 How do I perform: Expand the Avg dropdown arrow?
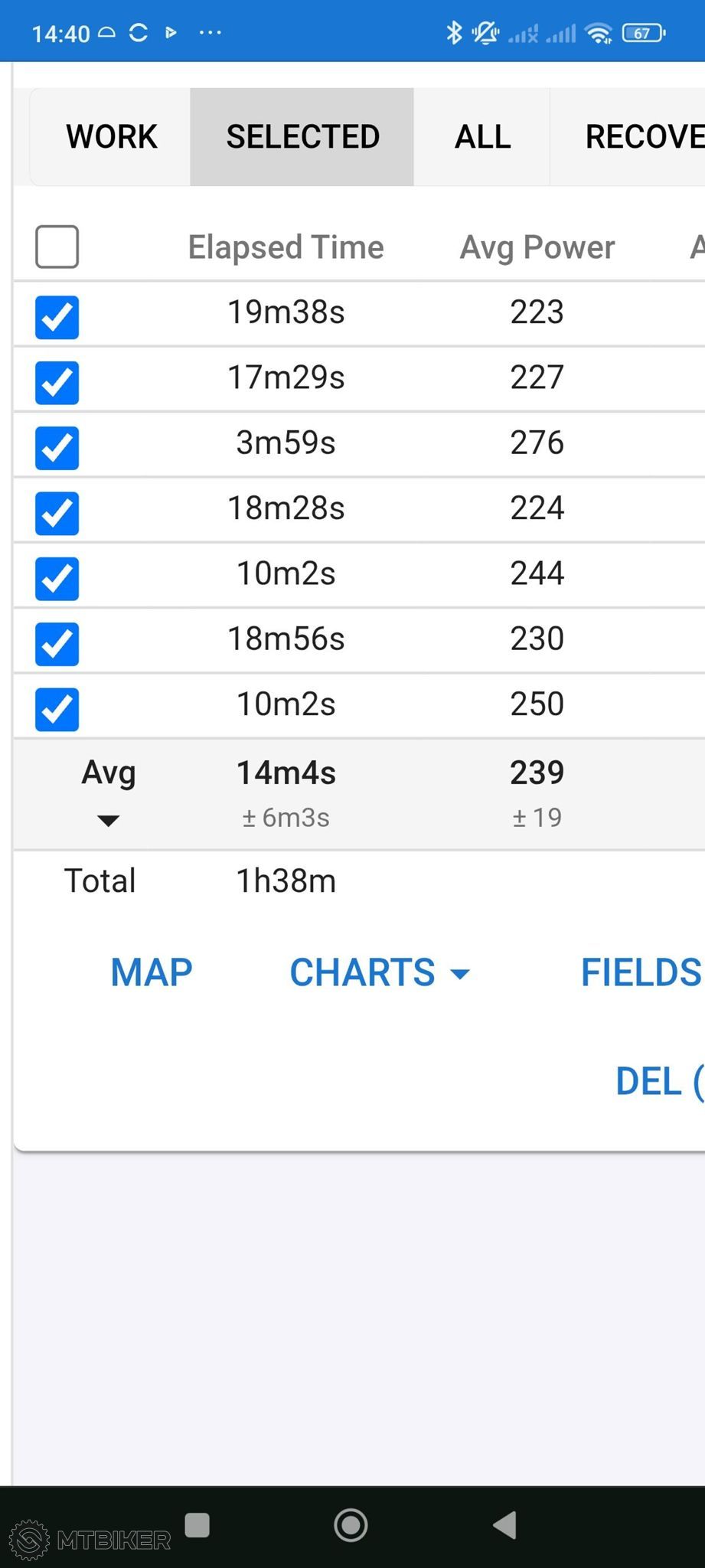click(x=109, y=821)
